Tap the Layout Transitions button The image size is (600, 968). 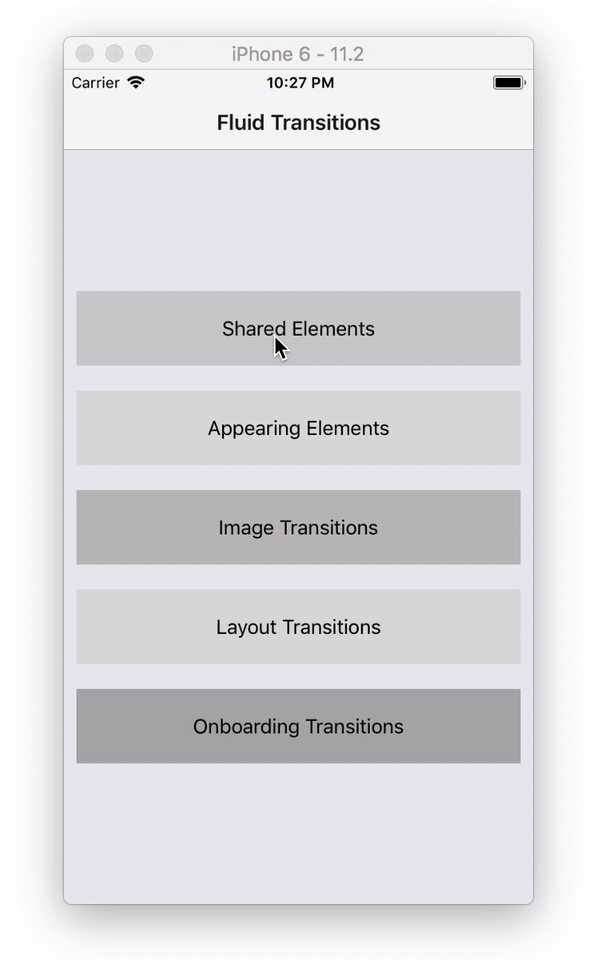[x=298, y=627]
